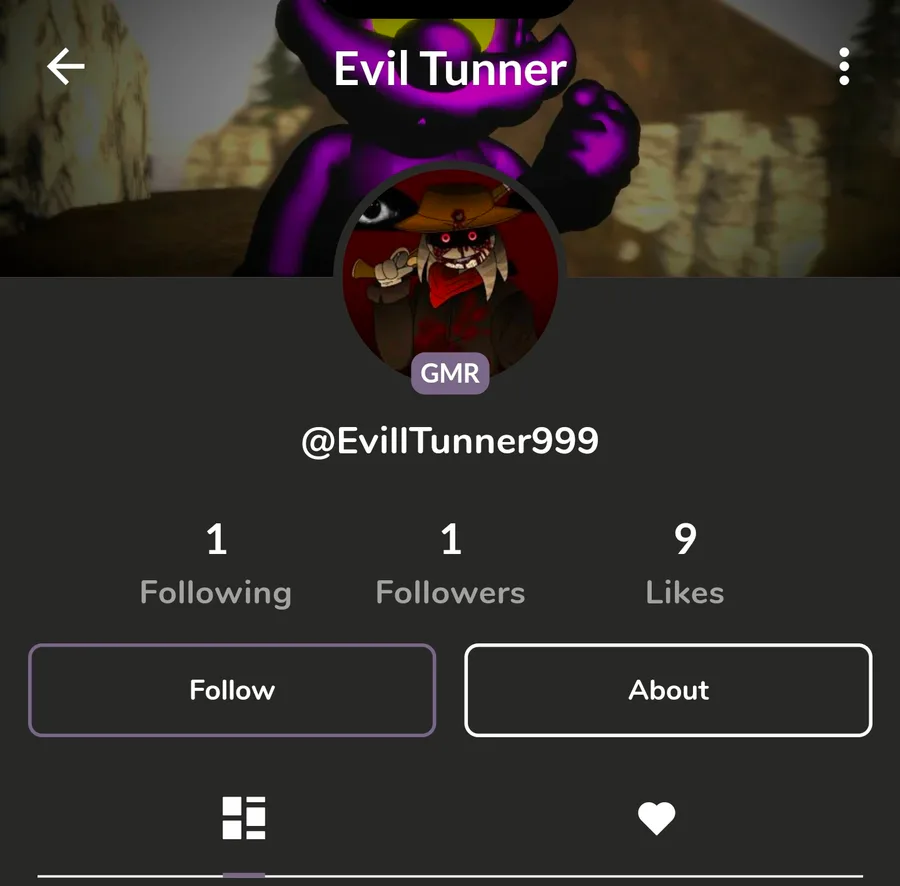The image size is (900, 886).
Task: View the Followers list
Action: (450, 565)
